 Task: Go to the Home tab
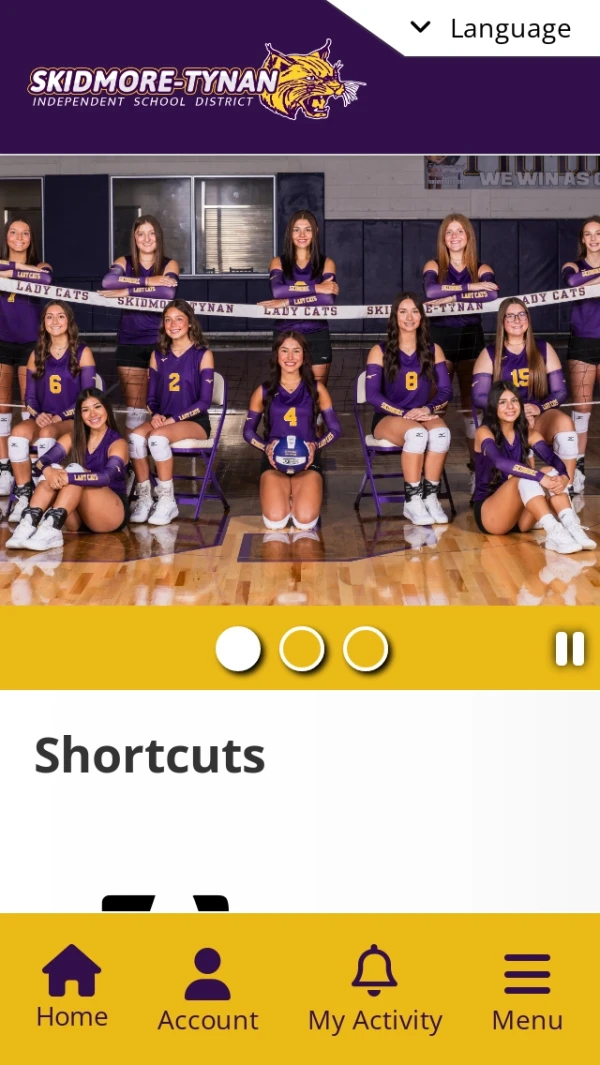pyautogui.click(x=72, y=988)
